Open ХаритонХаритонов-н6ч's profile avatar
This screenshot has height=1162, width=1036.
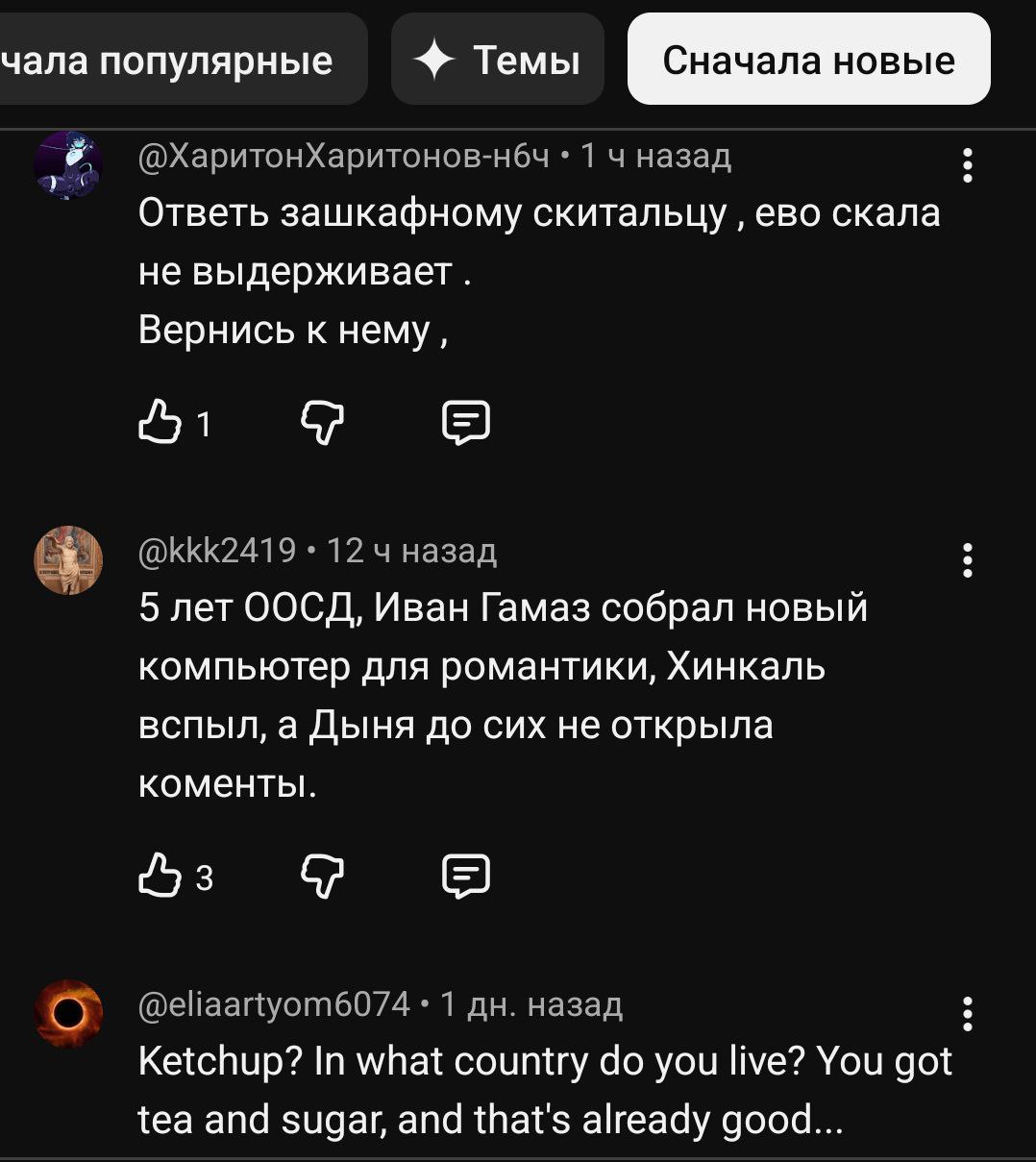click(x=68, y=164)
